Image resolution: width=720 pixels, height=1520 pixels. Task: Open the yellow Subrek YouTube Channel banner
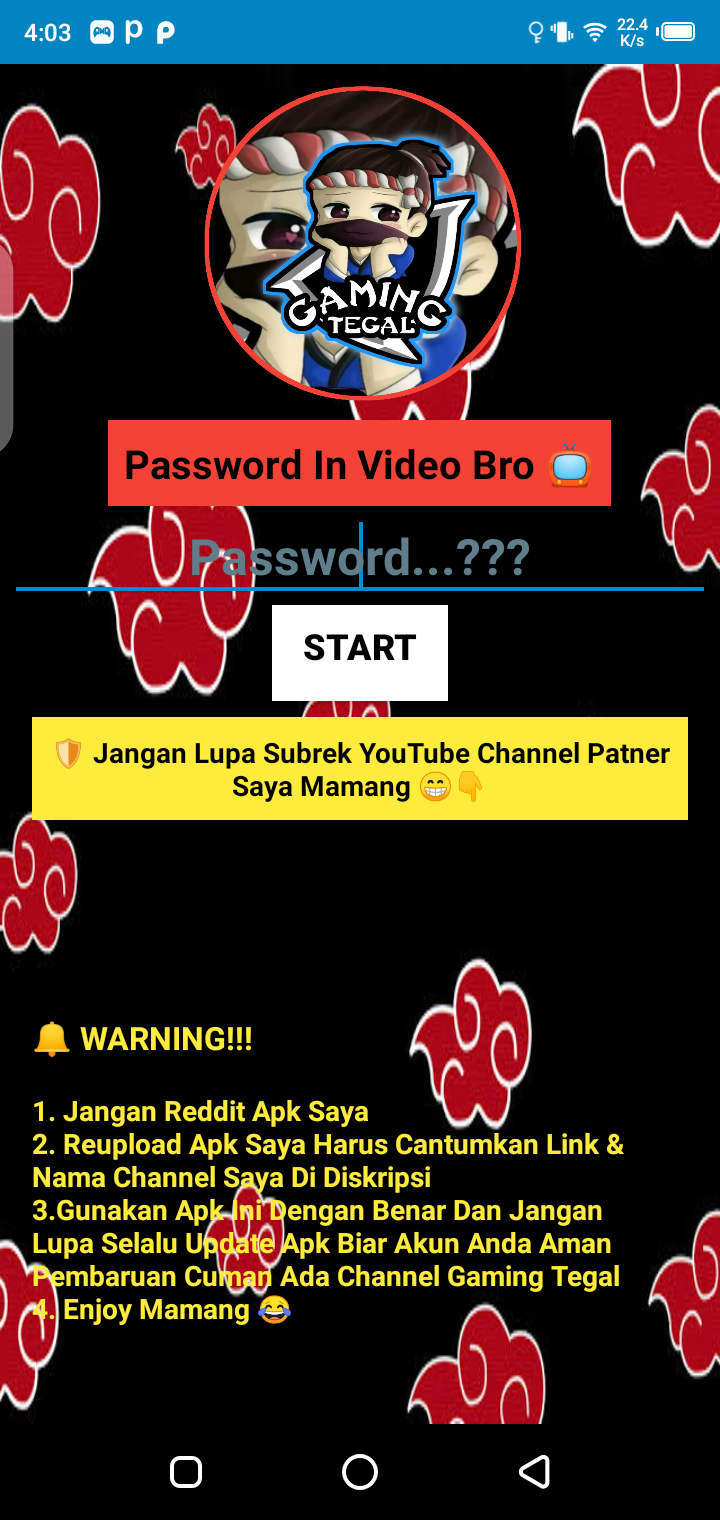coord(360,769)
